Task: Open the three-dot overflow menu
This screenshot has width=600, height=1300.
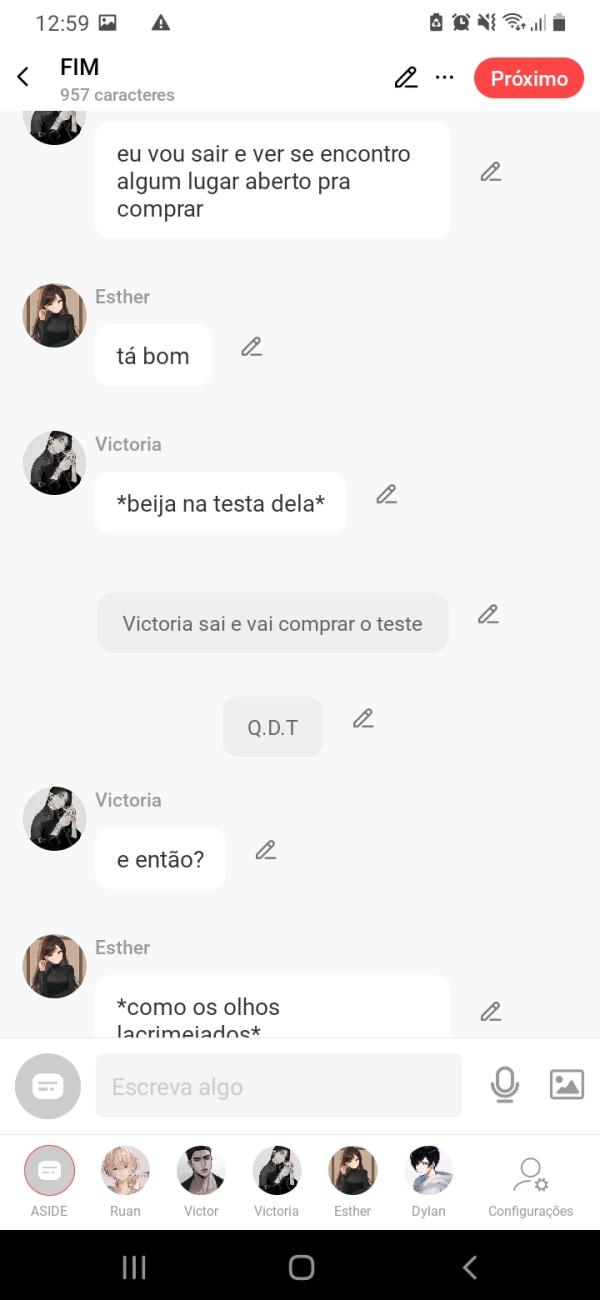Action: tap(445, 78)
